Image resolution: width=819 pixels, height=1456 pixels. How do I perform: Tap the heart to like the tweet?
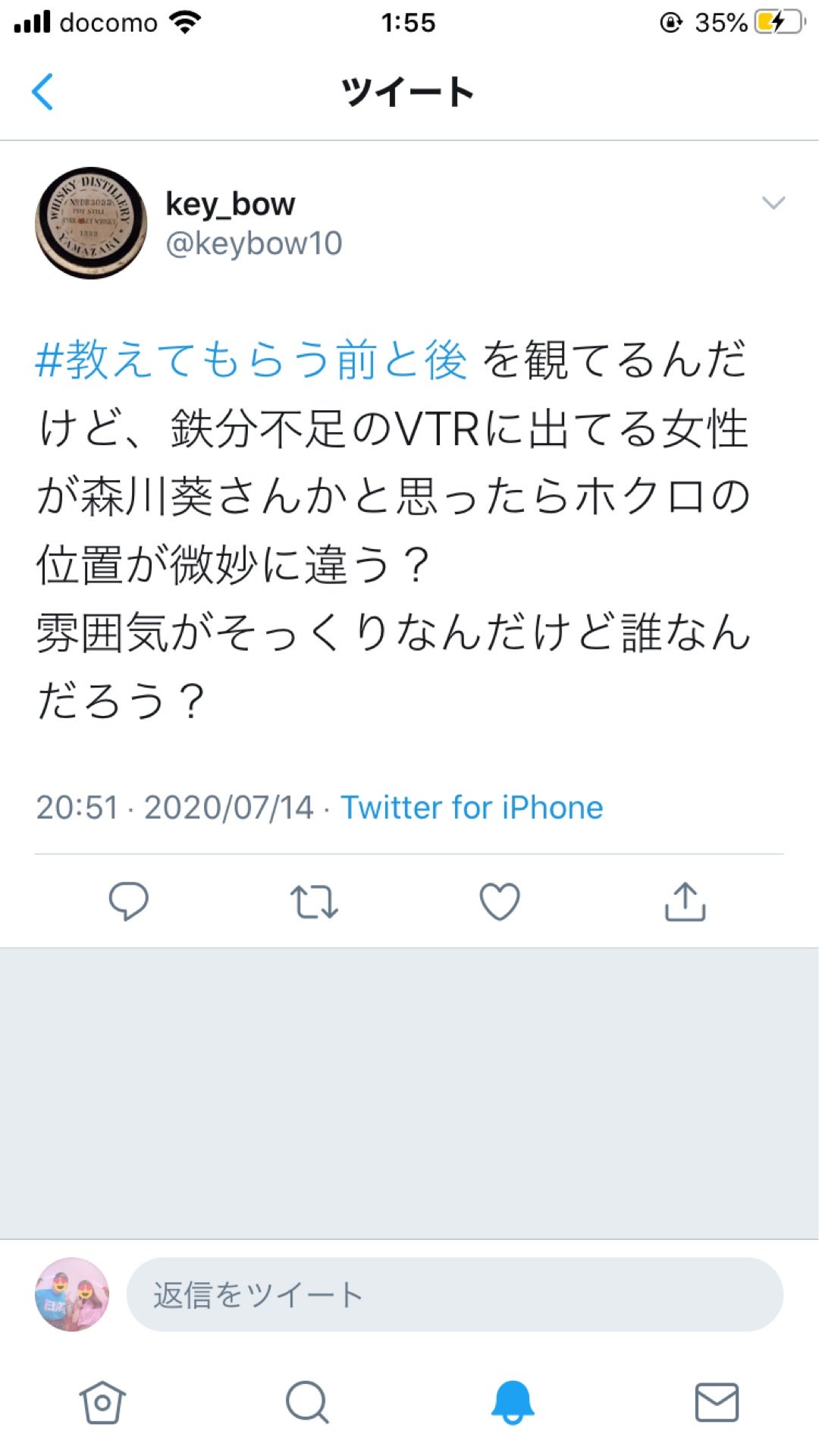499,901
